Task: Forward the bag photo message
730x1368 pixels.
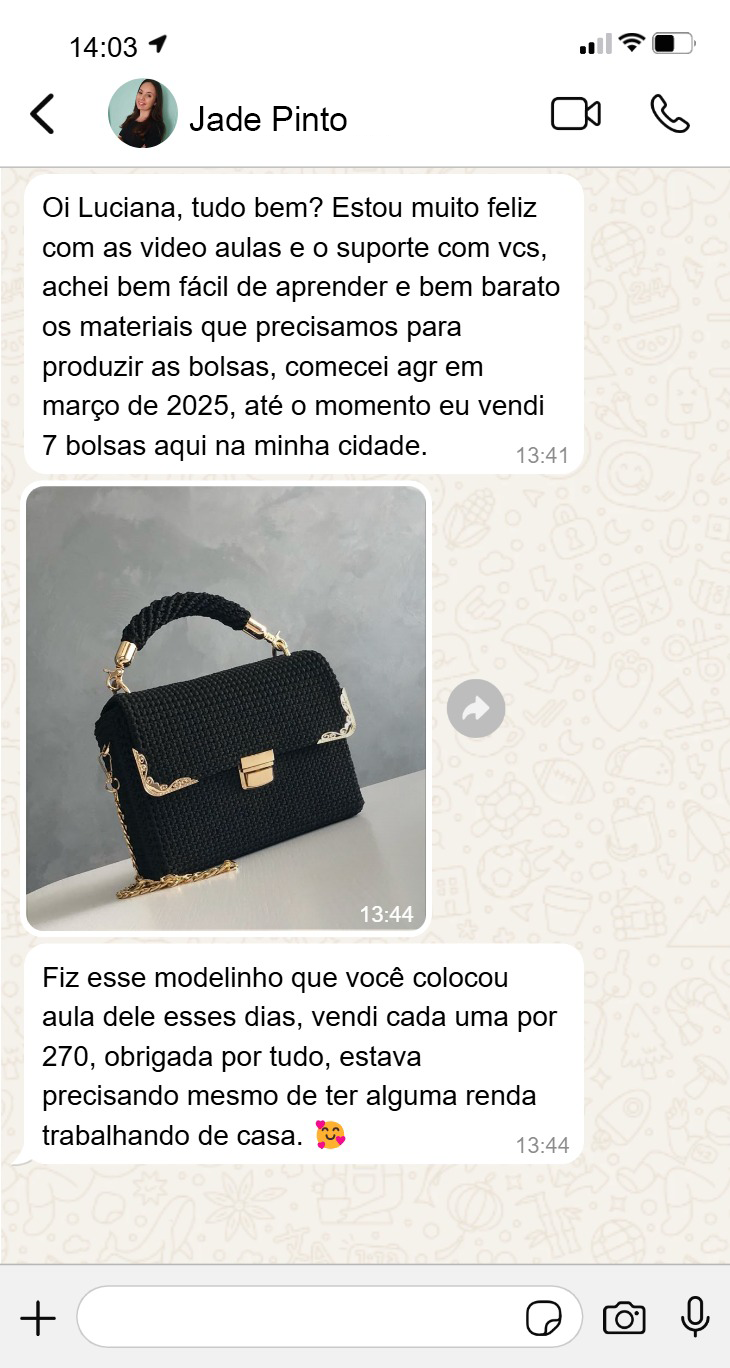Action: [x=476, y=709]
